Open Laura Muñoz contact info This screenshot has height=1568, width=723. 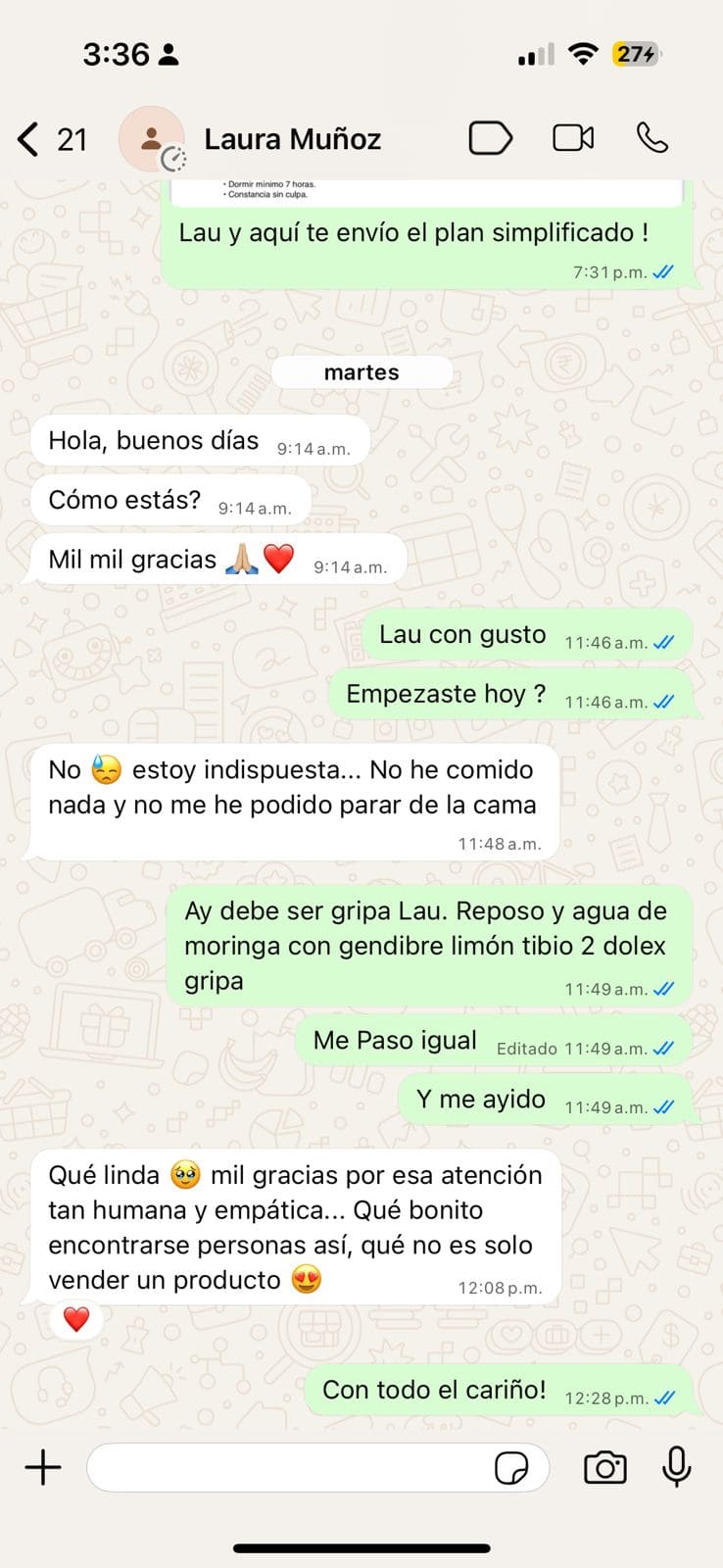click(292, 139)
